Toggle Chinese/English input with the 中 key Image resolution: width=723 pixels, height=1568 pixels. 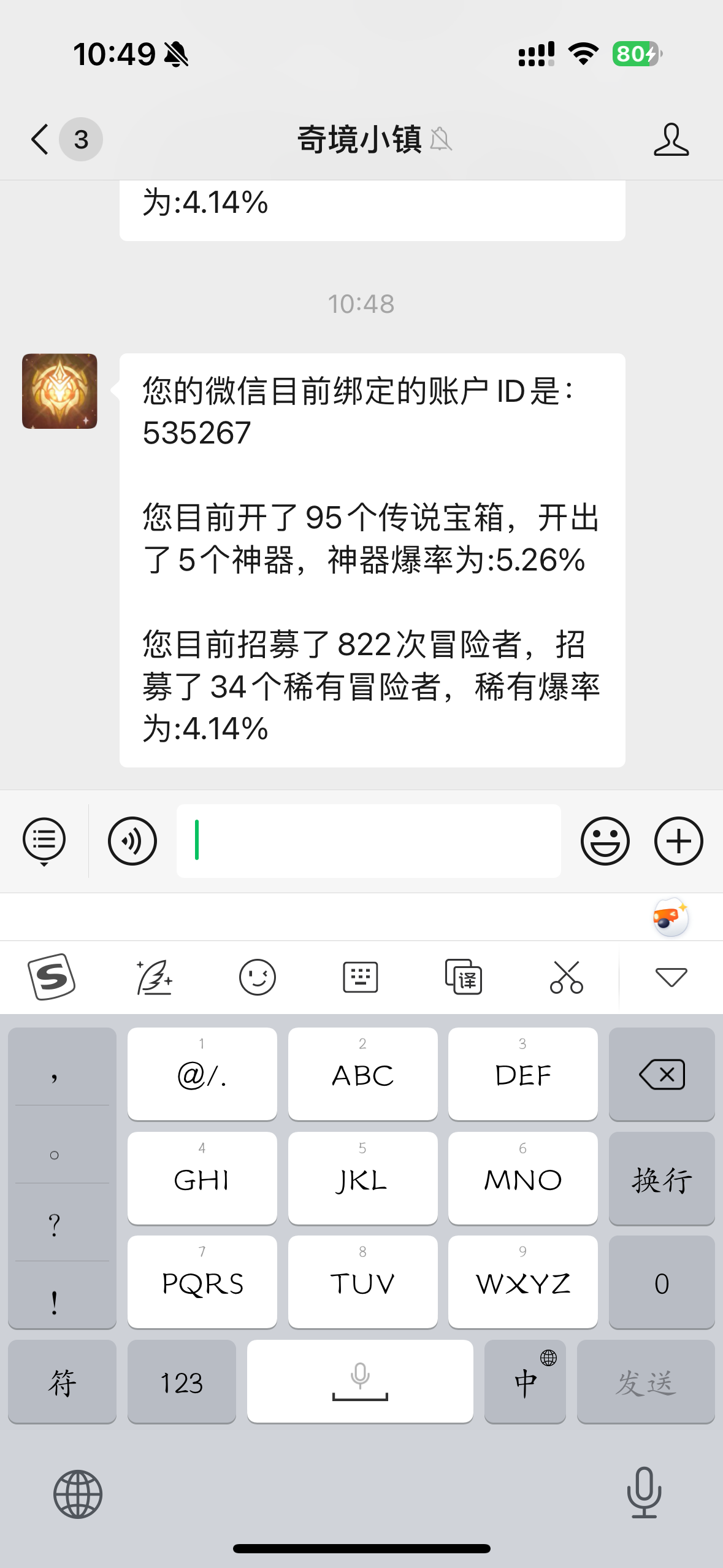click(x=526, y=1382)
